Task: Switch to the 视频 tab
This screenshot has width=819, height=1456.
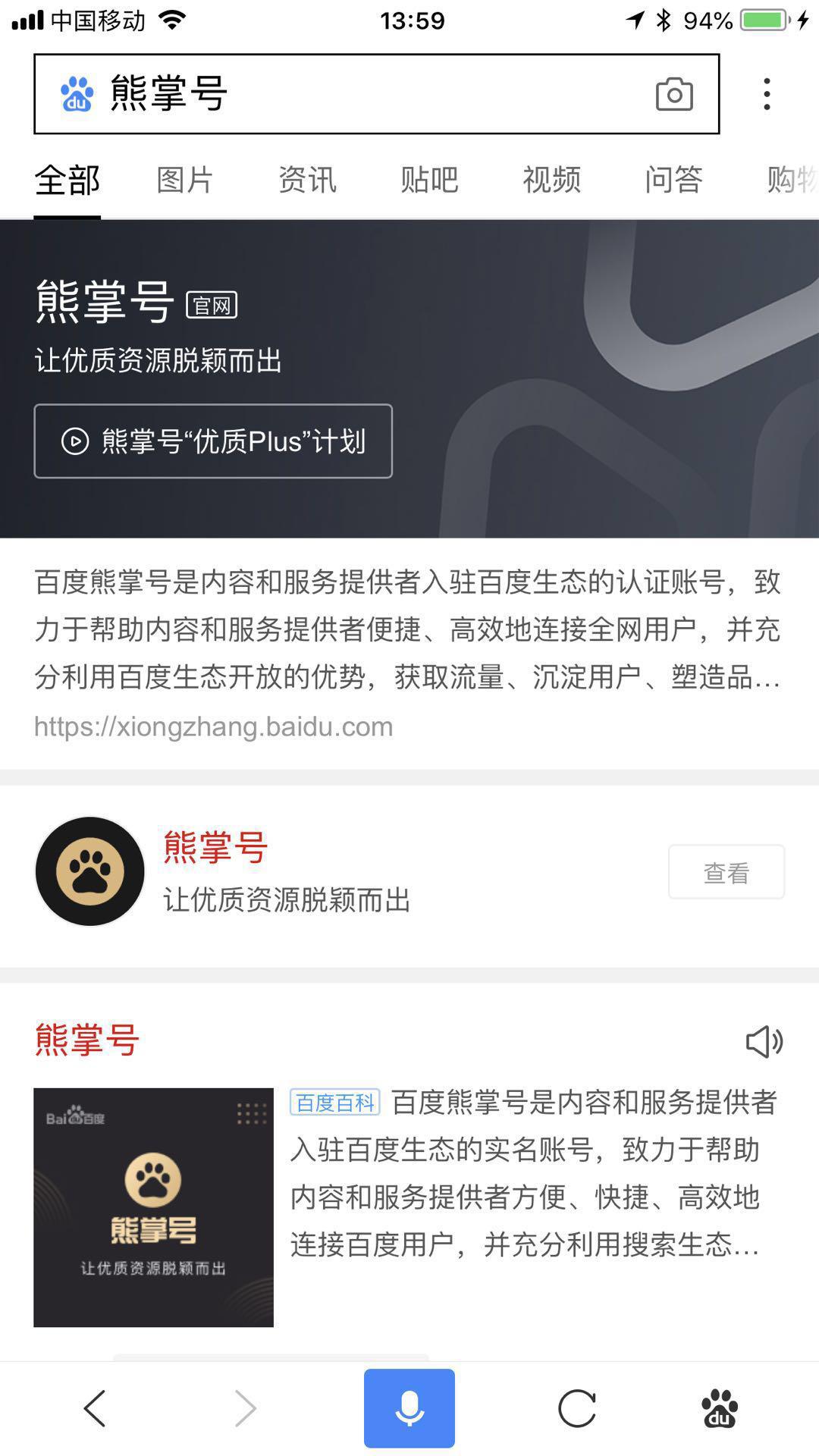Action: click(551, 180)
